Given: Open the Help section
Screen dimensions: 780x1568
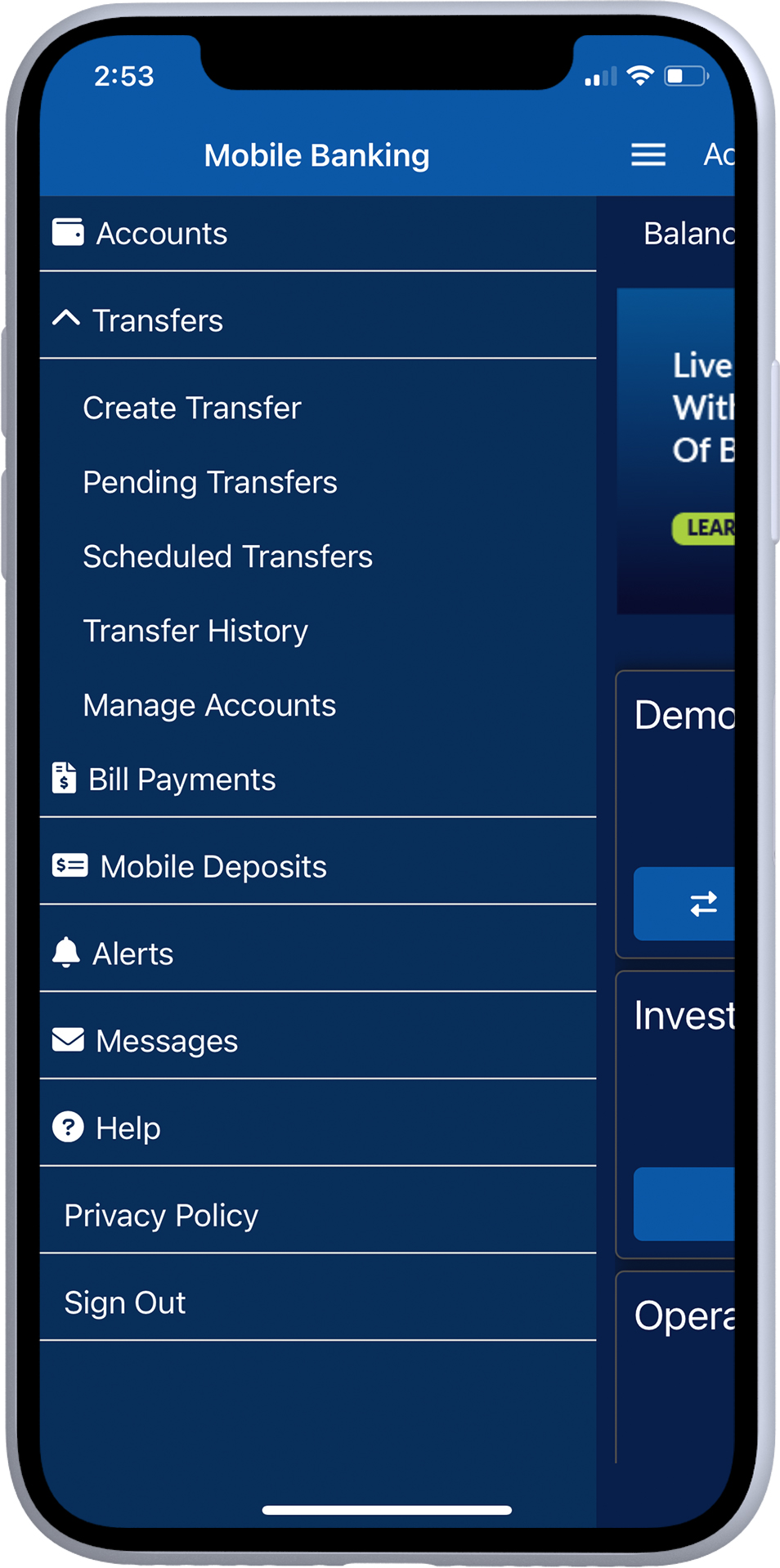Looking at the screenshot, I should click(x=318, y=1128).
